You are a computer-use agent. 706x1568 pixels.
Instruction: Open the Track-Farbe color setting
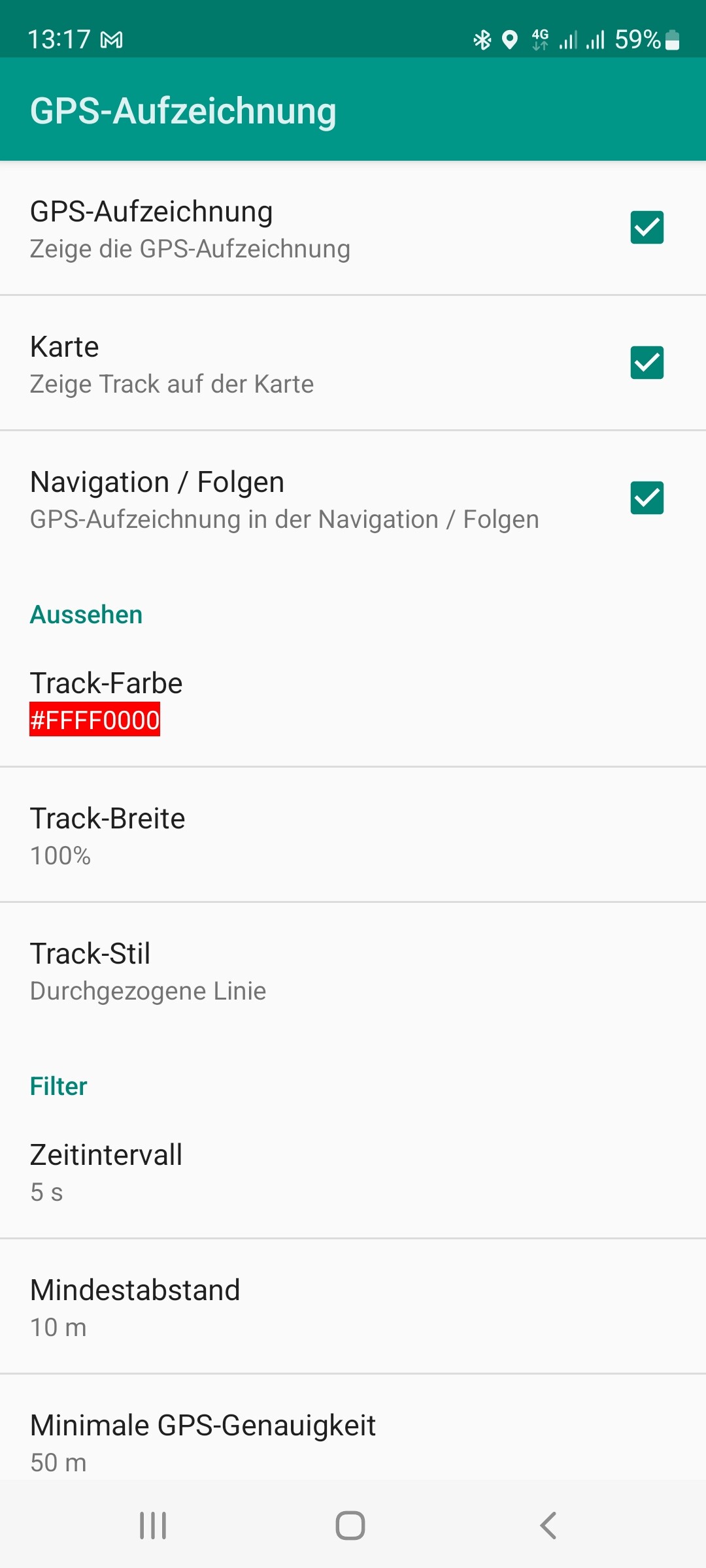click(x=353, y=700)
